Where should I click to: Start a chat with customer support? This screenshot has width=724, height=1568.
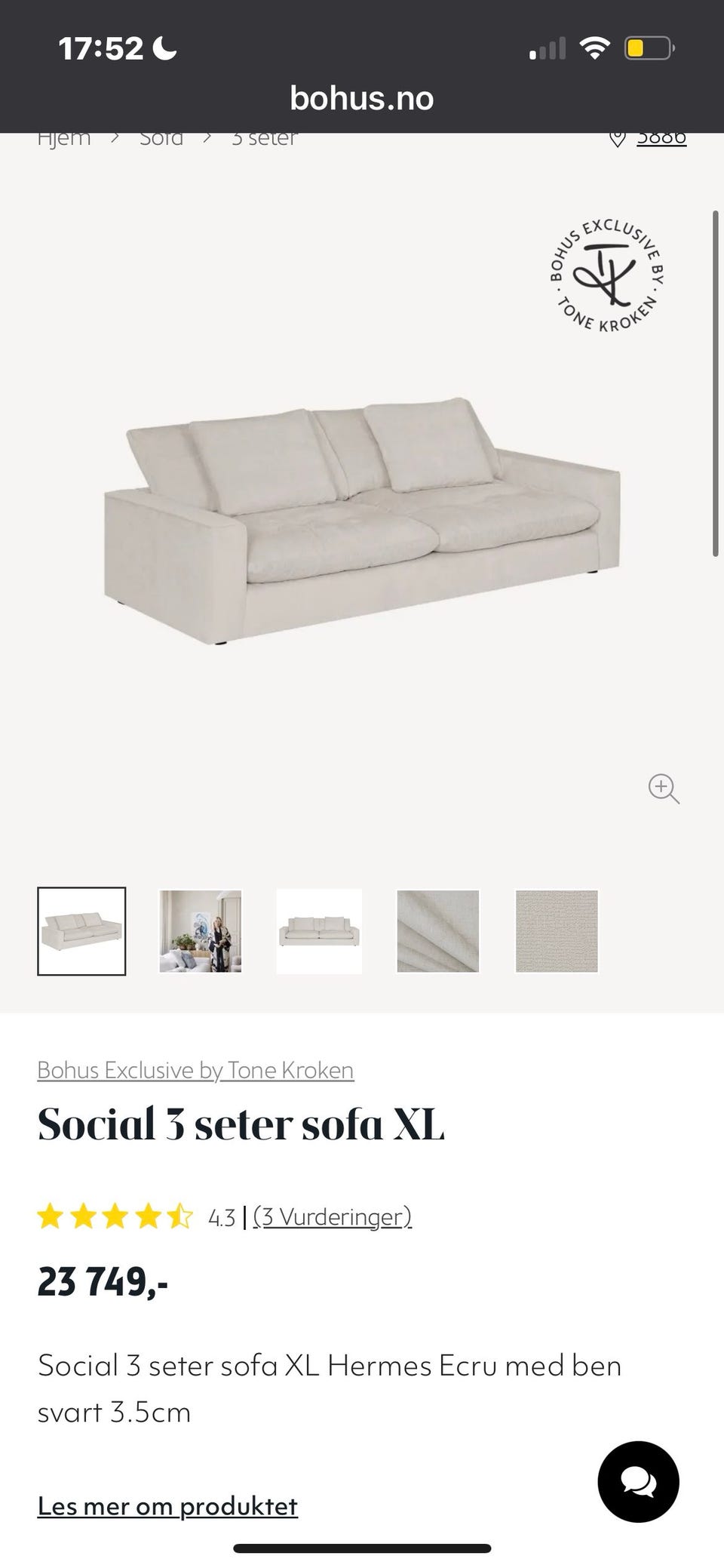(638, 1482)
